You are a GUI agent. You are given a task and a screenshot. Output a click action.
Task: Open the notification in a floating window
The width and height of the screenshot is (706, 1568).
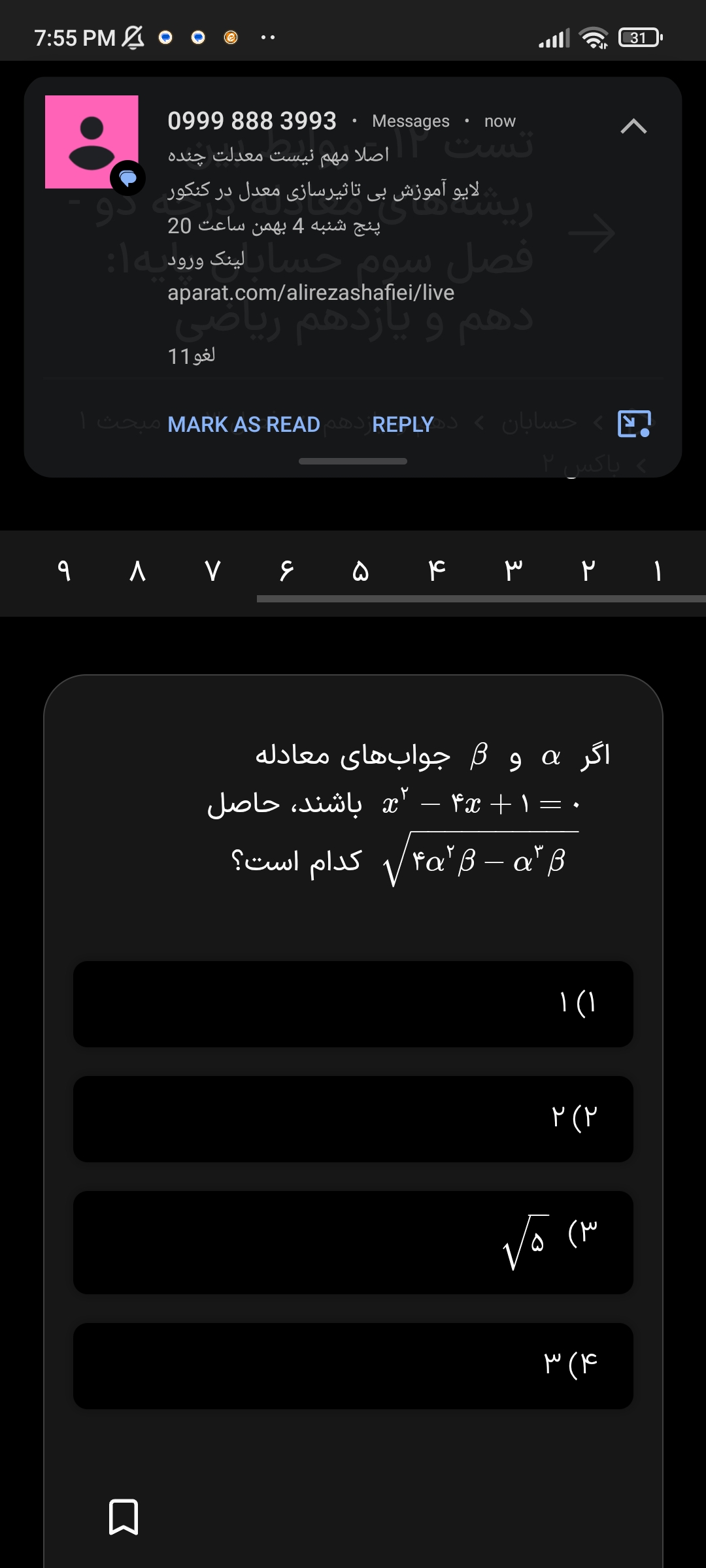point(633,424)
